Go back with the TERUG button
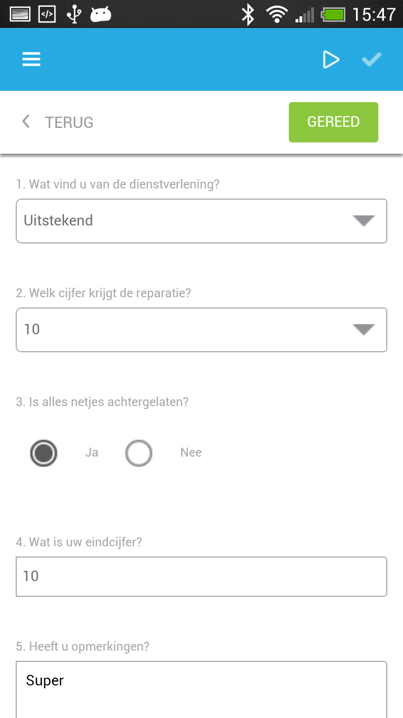This screenshot has height=718, width=403. pos(57,122)
